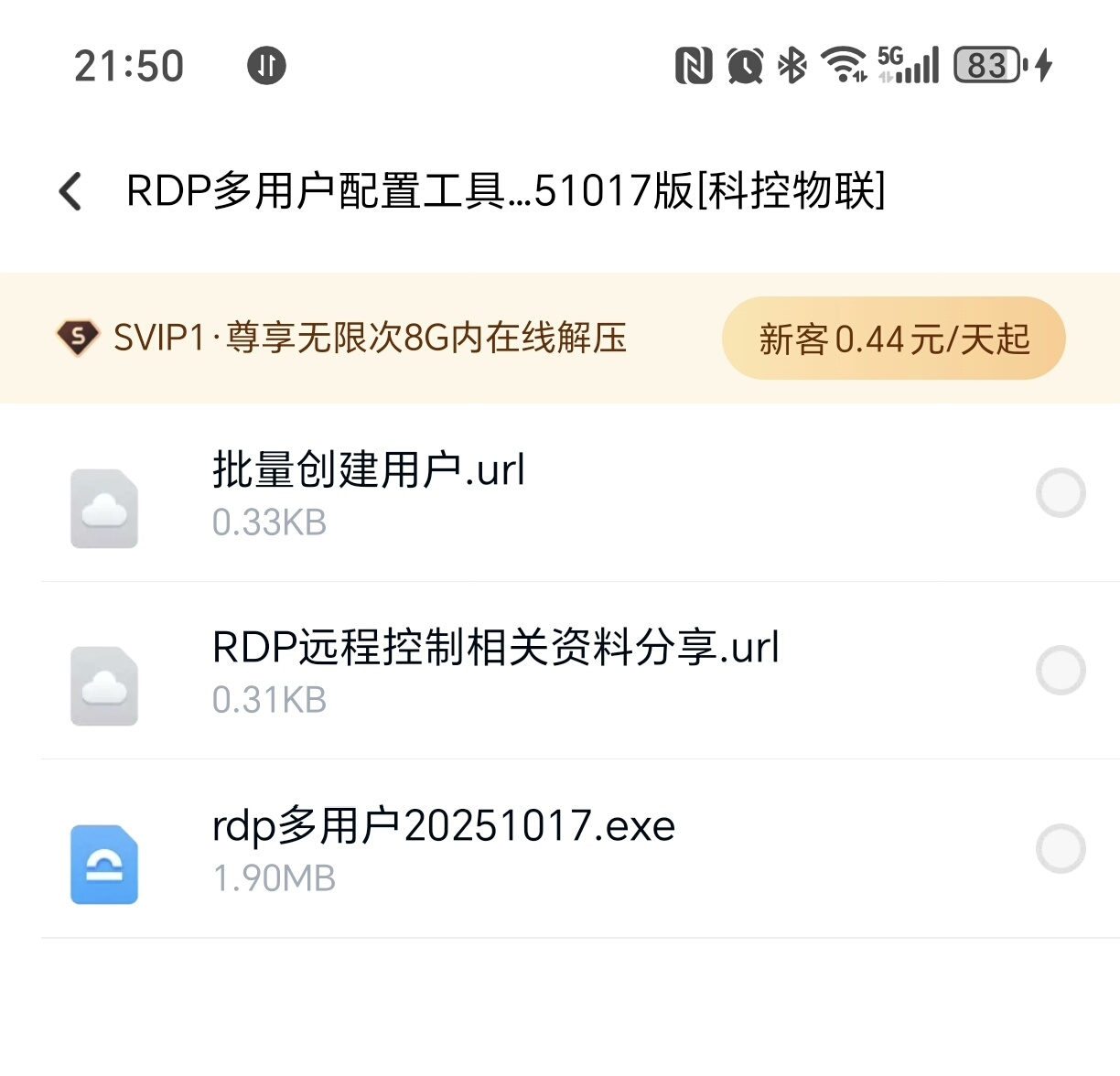
Task: Select the checkbox for 批量创建用户.url
Action: click(1061, 493)
